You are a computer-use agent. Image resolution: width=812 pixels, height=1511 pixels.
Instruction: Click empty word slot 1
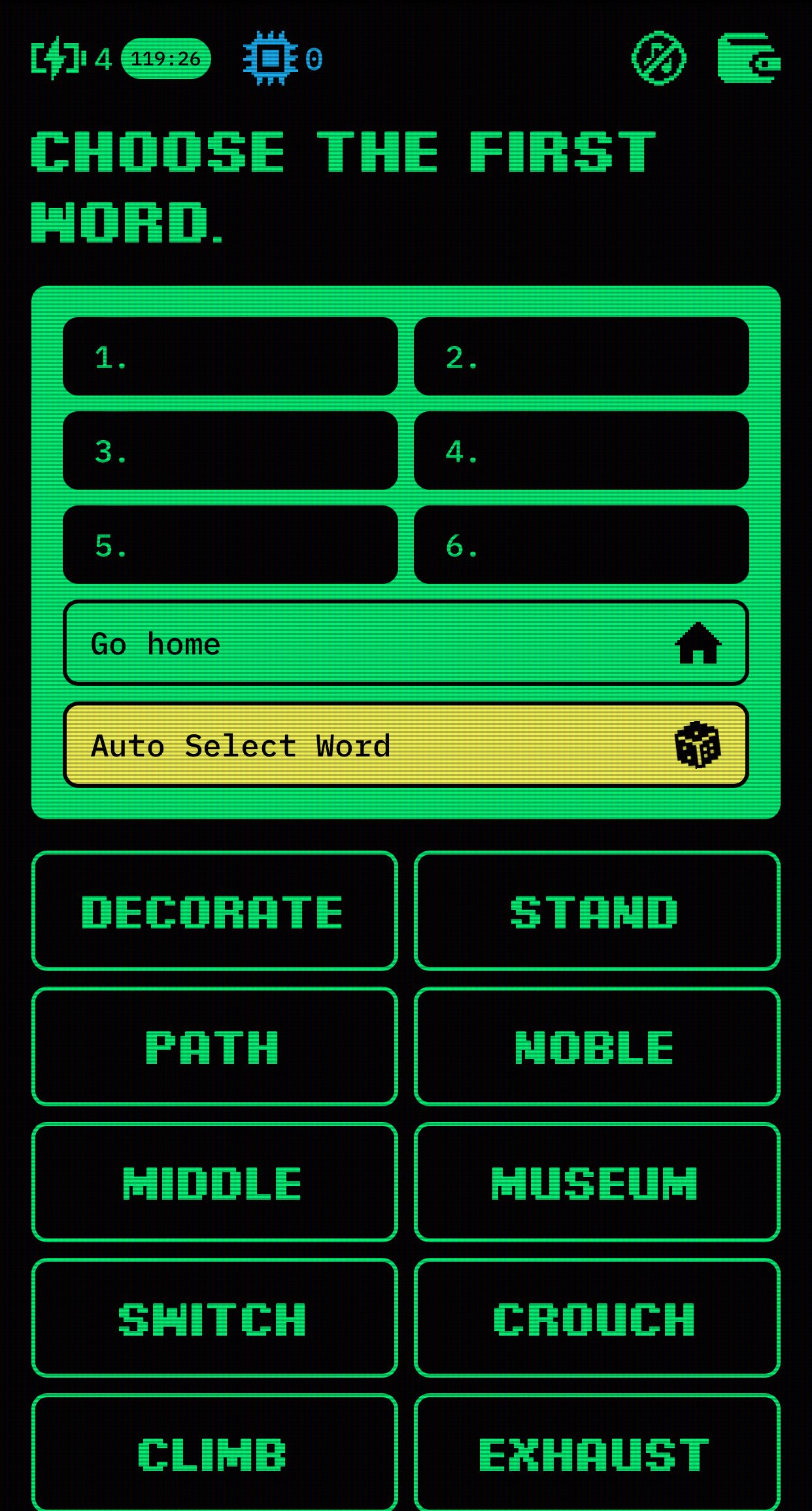pos(230,356)
